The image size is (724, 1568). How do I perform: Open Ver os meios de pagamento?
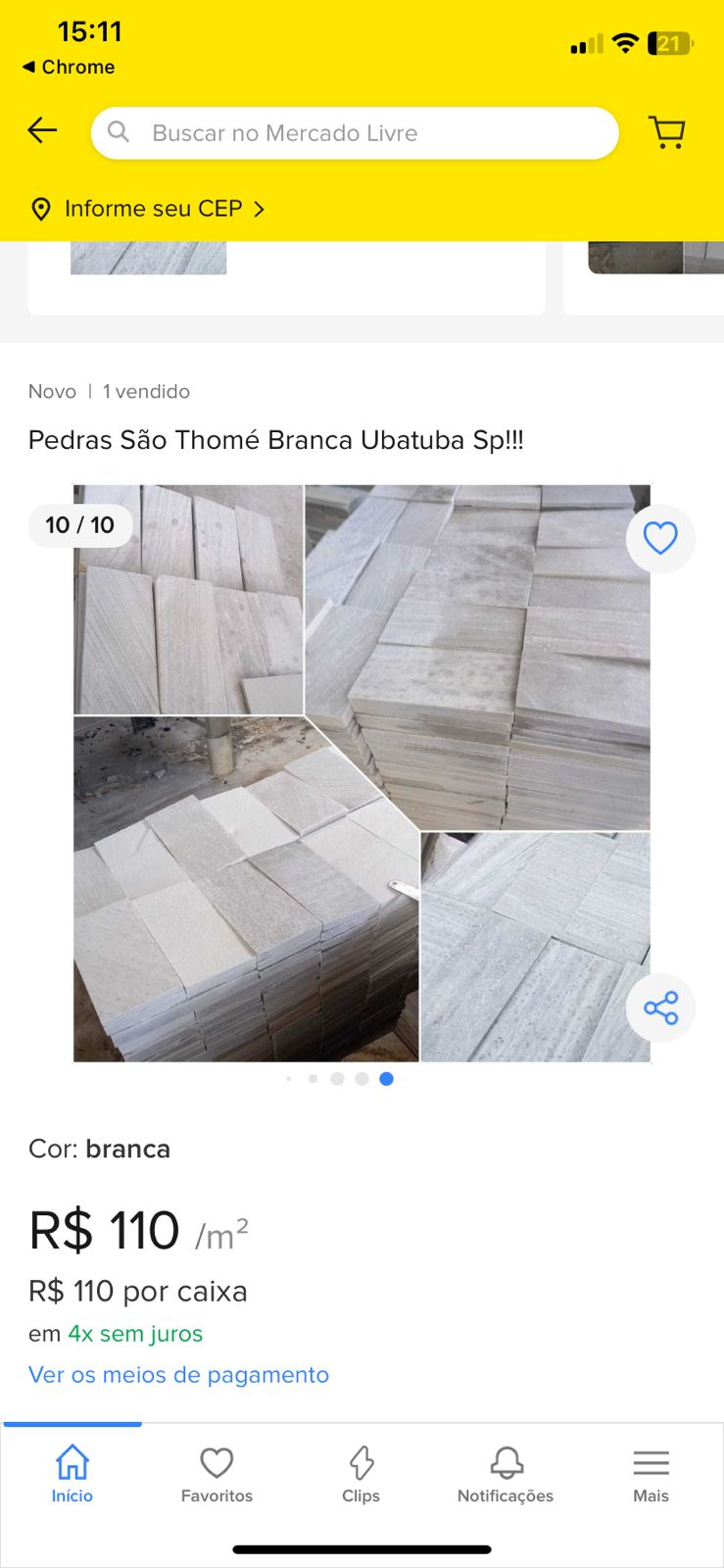(x=178, y=1375)
